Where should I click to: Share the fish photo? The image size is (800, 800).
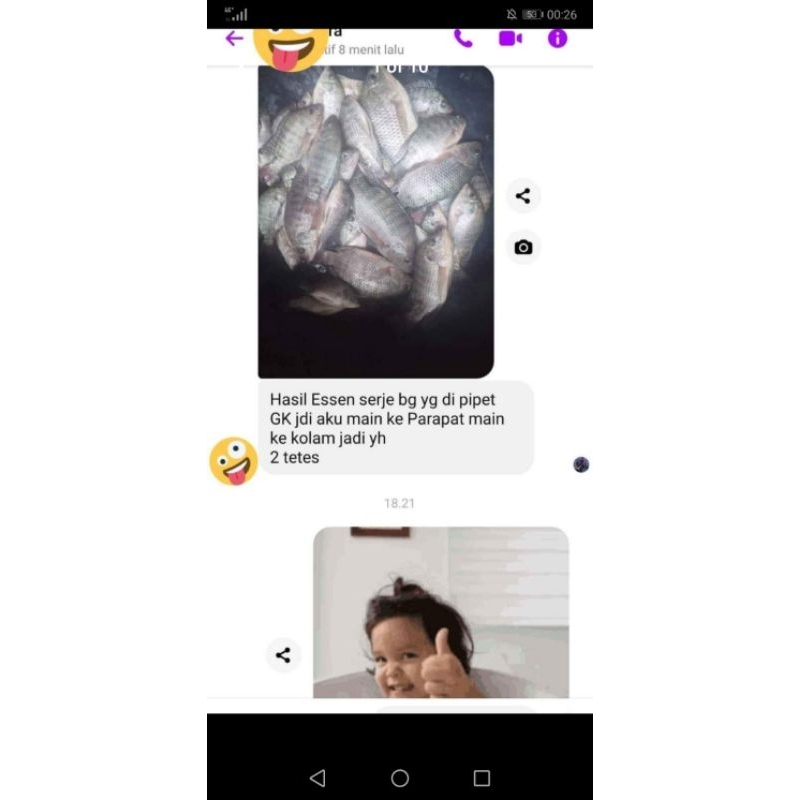[x=523, y=196]
